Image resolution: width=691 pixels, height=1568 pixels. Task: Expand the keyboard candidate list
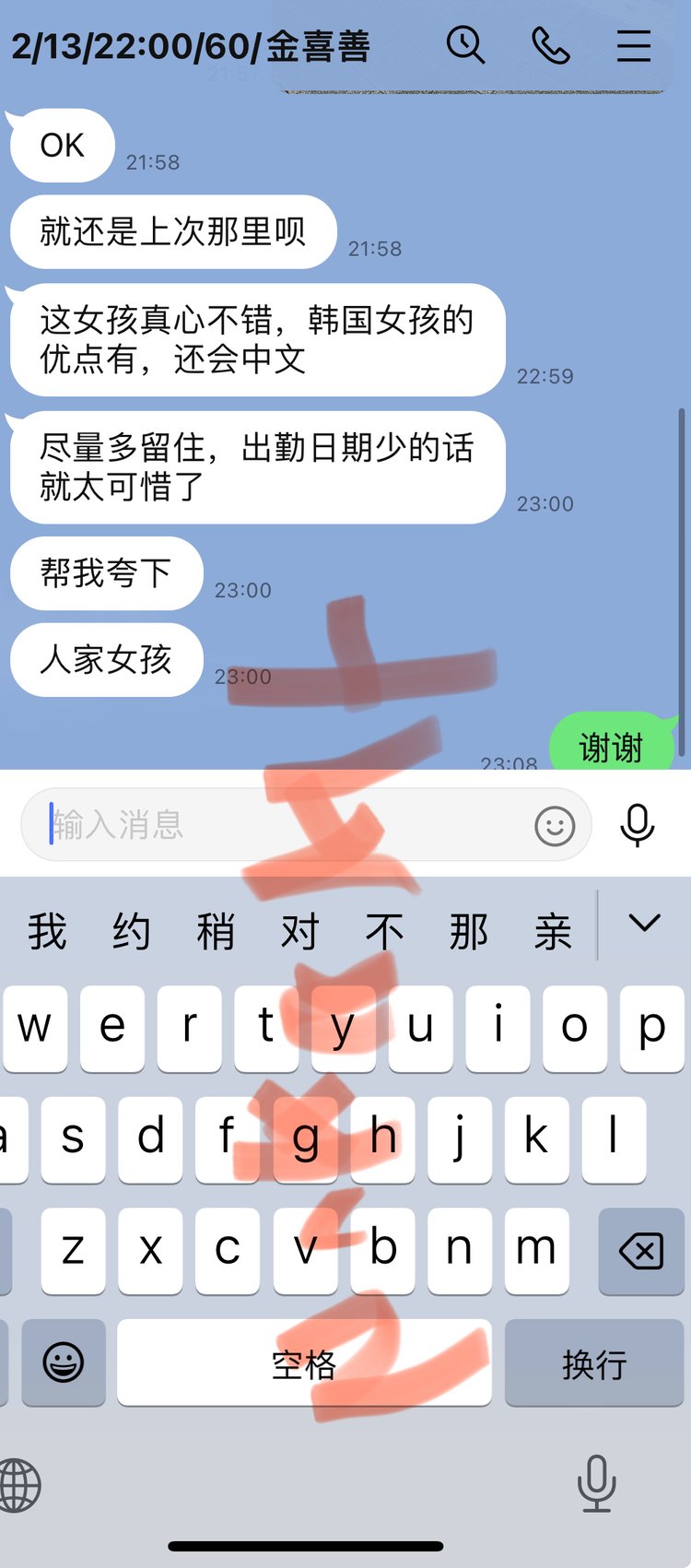(x=644, y=924)
